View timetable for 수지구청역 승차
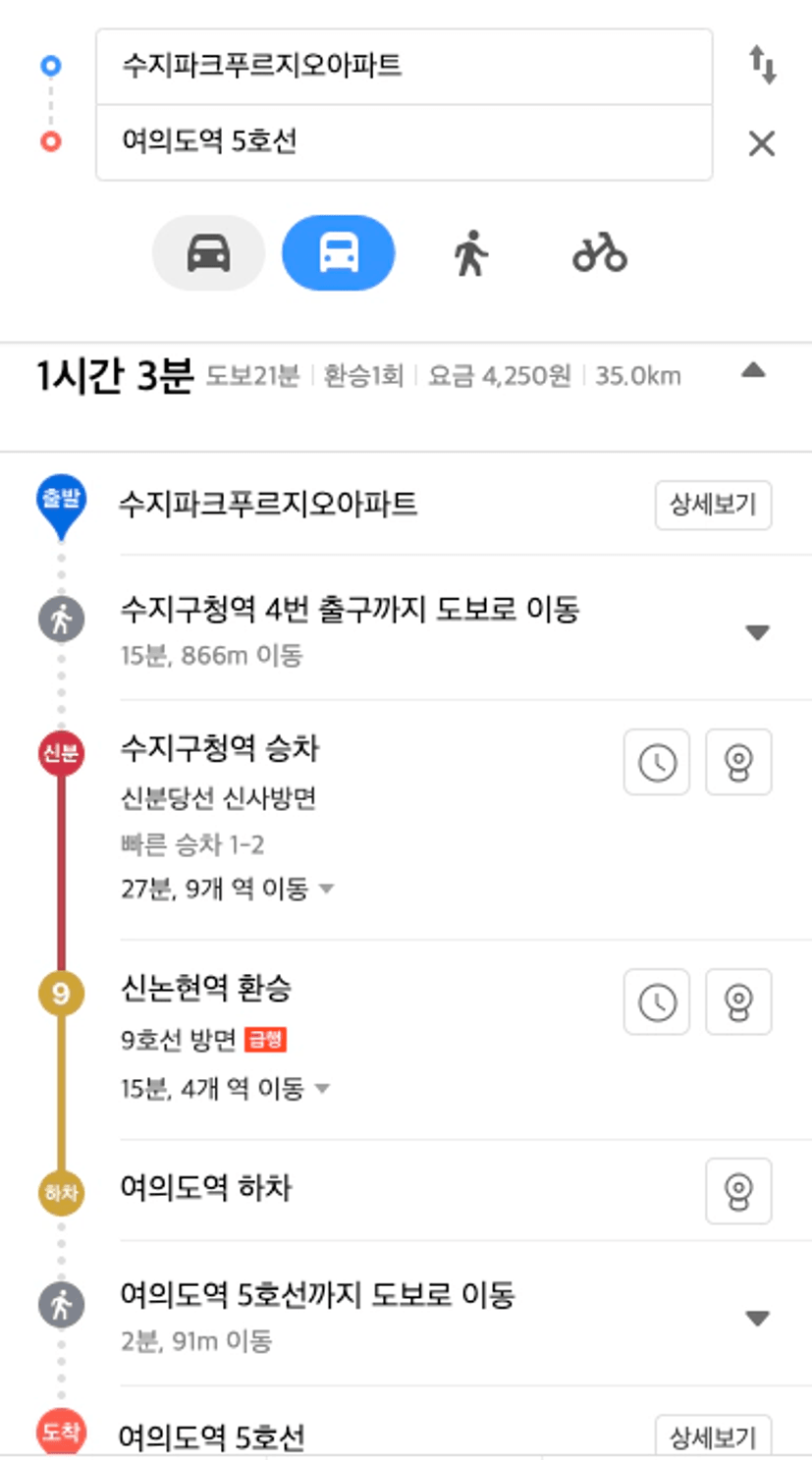This screenshot has height=1460, width=812. coord(657,762)
